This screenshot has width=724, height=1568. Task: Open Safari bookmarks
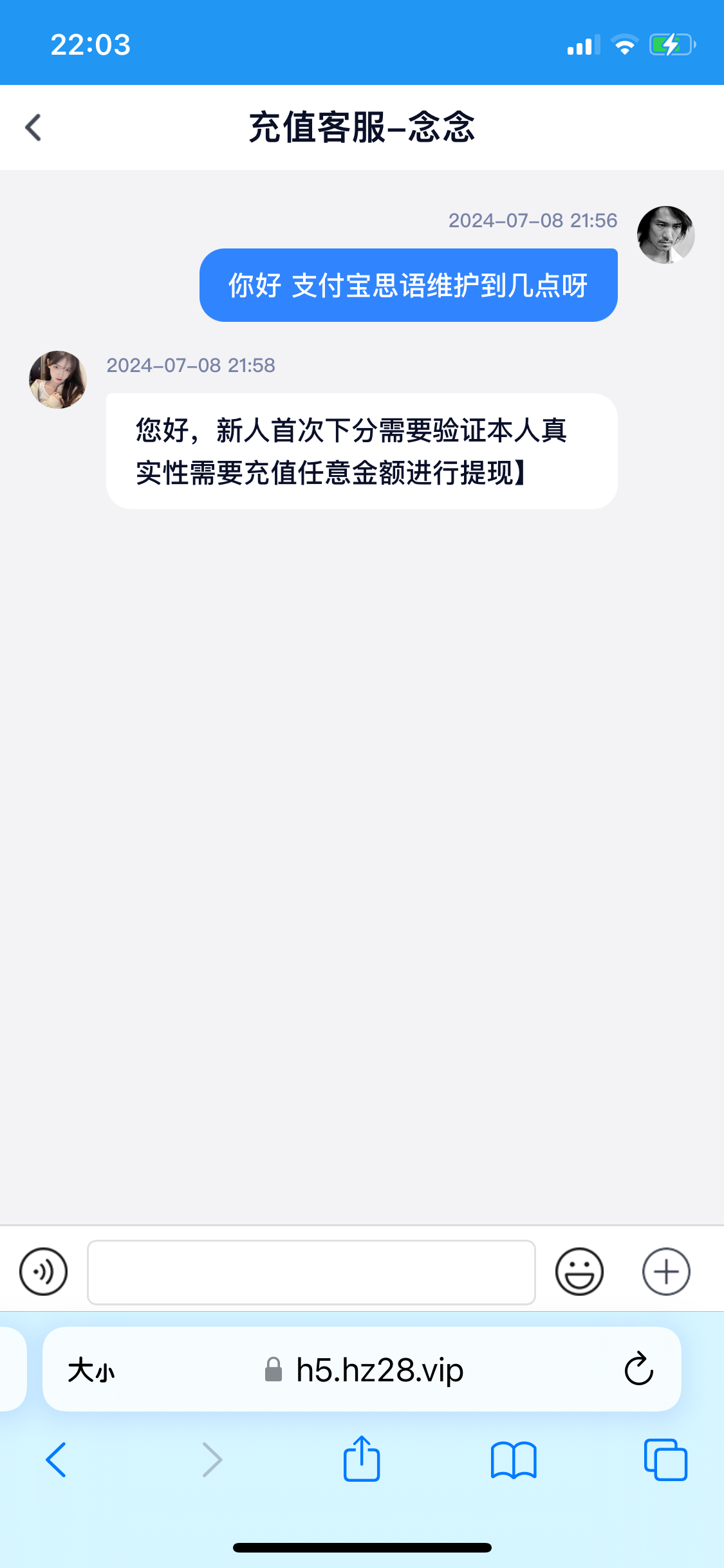click(x=515, y=1460)
